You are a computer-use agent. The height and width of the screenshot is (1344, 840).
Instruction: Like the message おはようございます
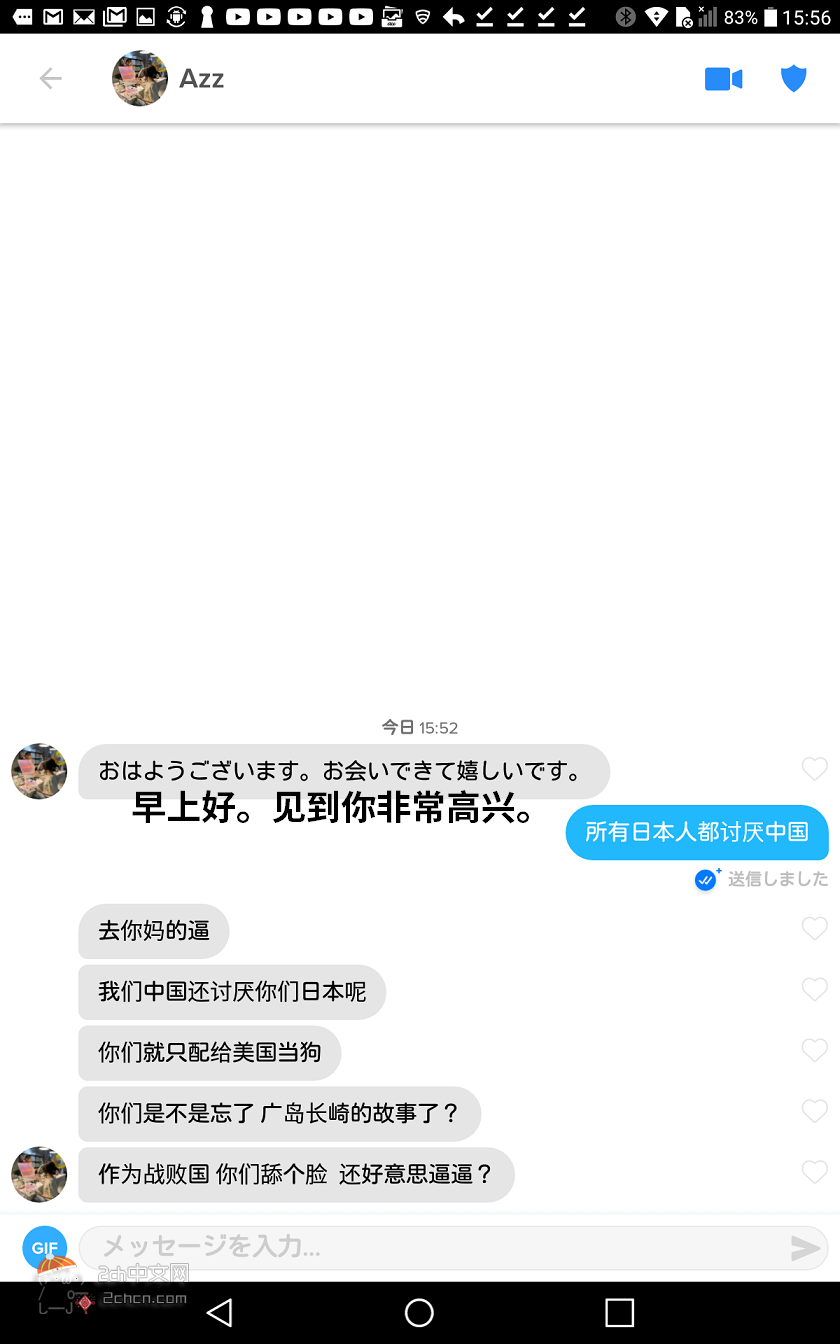[815, 768]
